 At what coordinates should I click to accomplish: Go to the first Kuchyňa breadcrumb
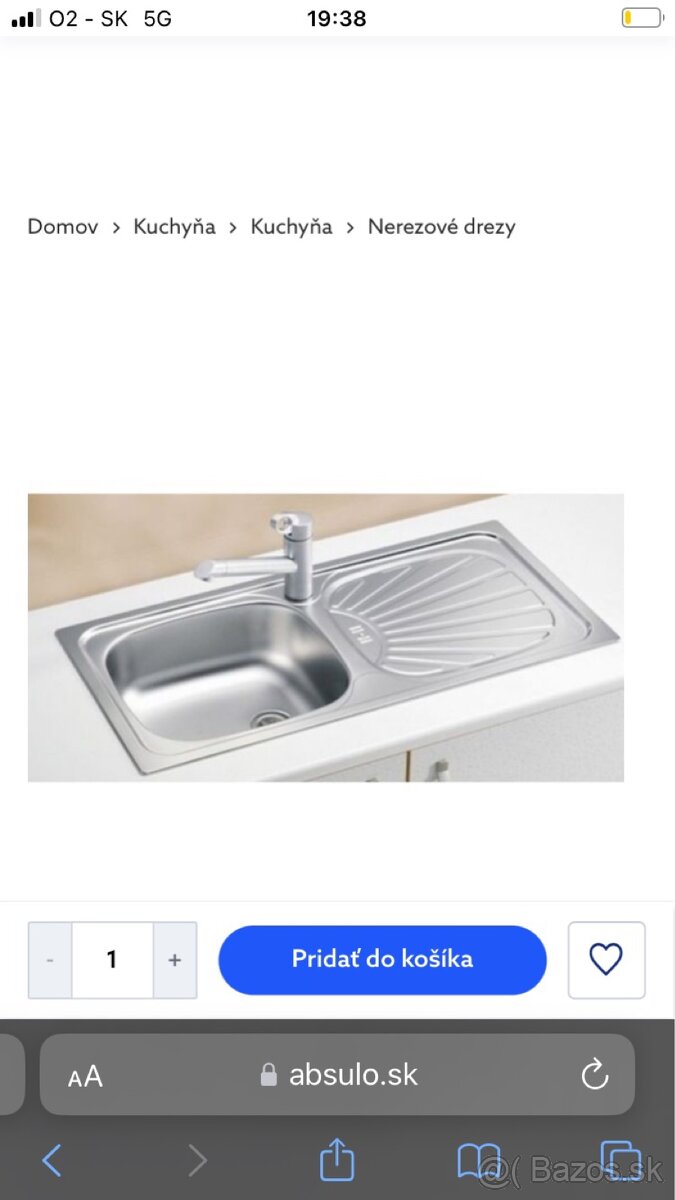[174, 227]
